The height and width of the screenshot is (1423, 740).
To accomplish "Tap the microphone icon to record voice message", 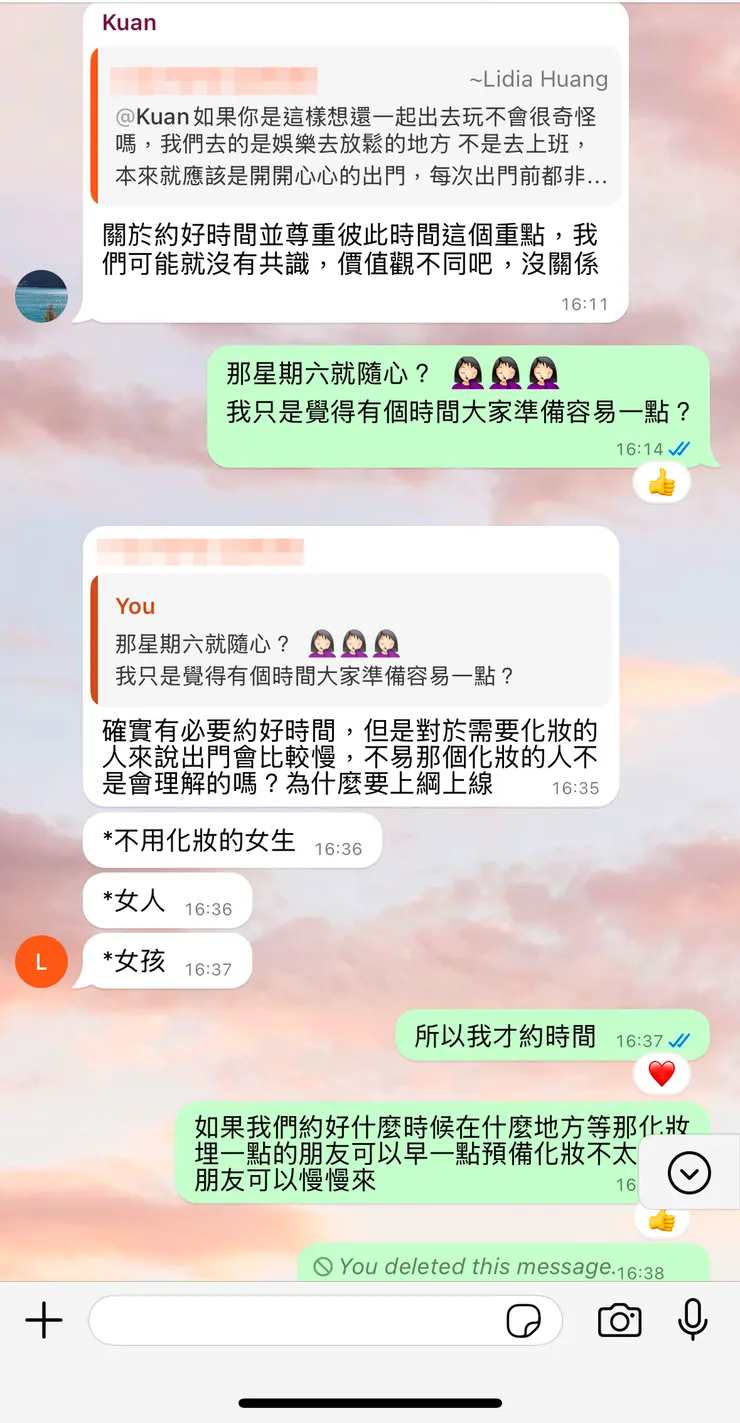I will [x=692, y=1320].
